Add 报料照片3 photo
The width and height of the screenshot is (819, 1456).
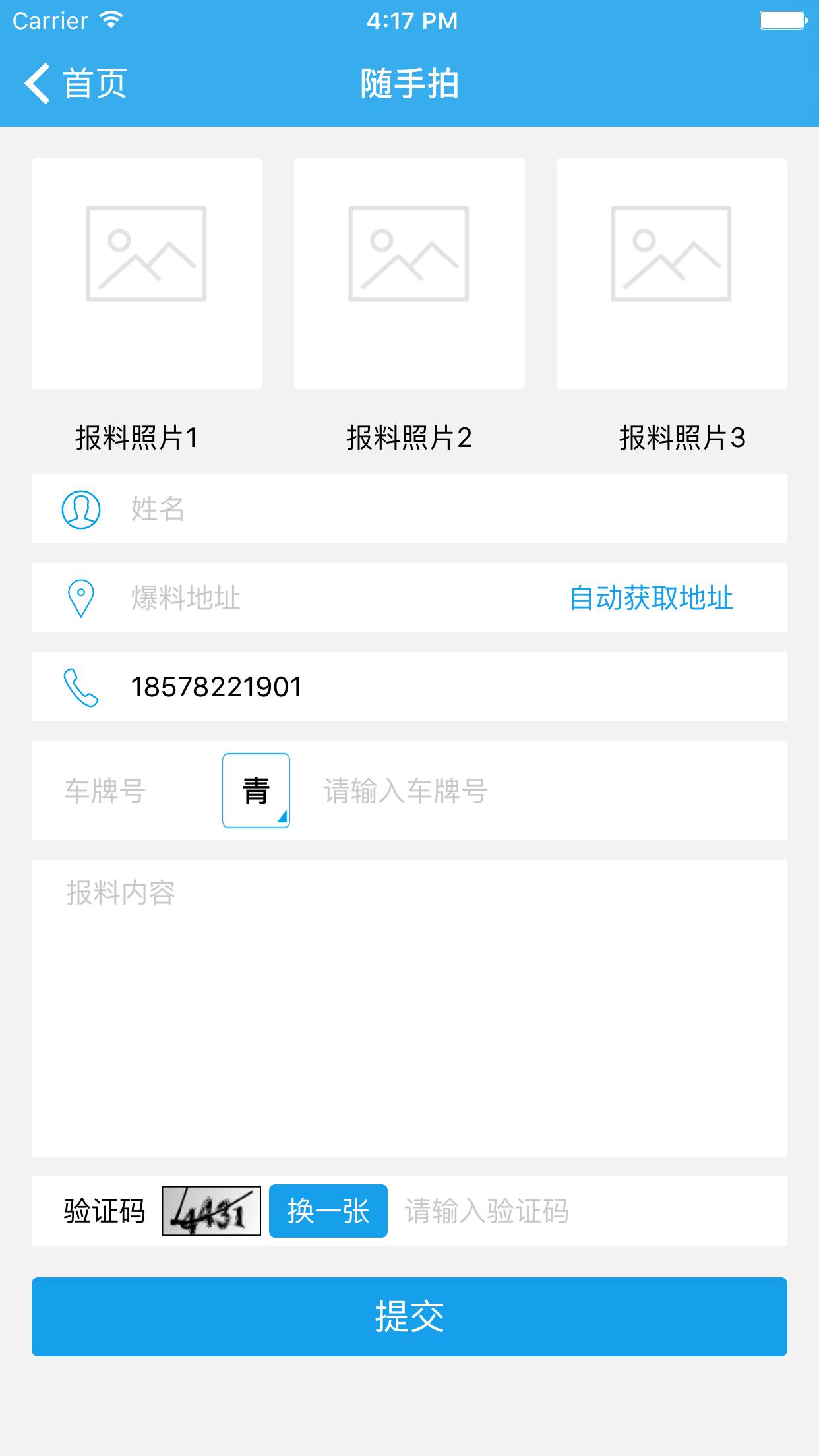coord(671,273)
